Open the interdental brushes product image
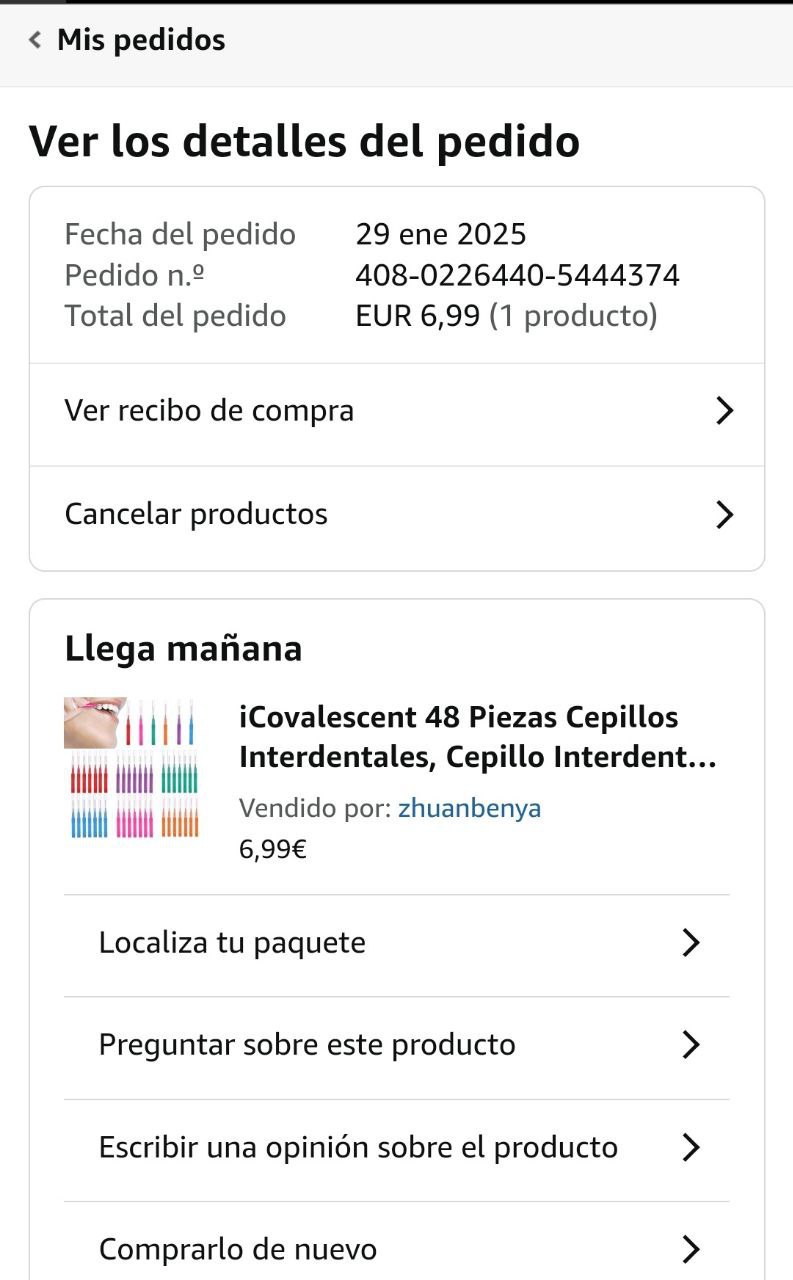 [131, 767]
